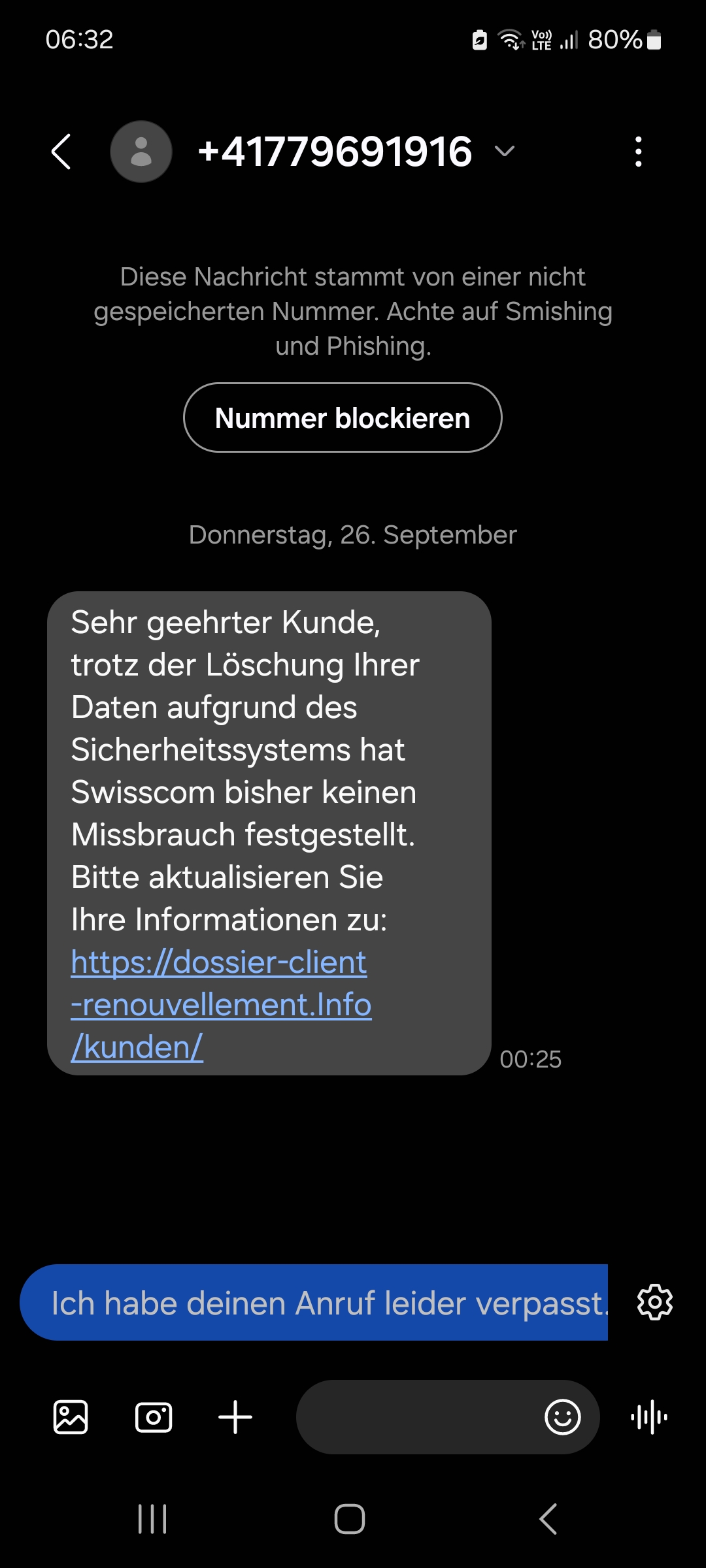This screenshot has width=706, height=1568.
Task: Open the three-dot overflow menu
Action: [639, 152]
